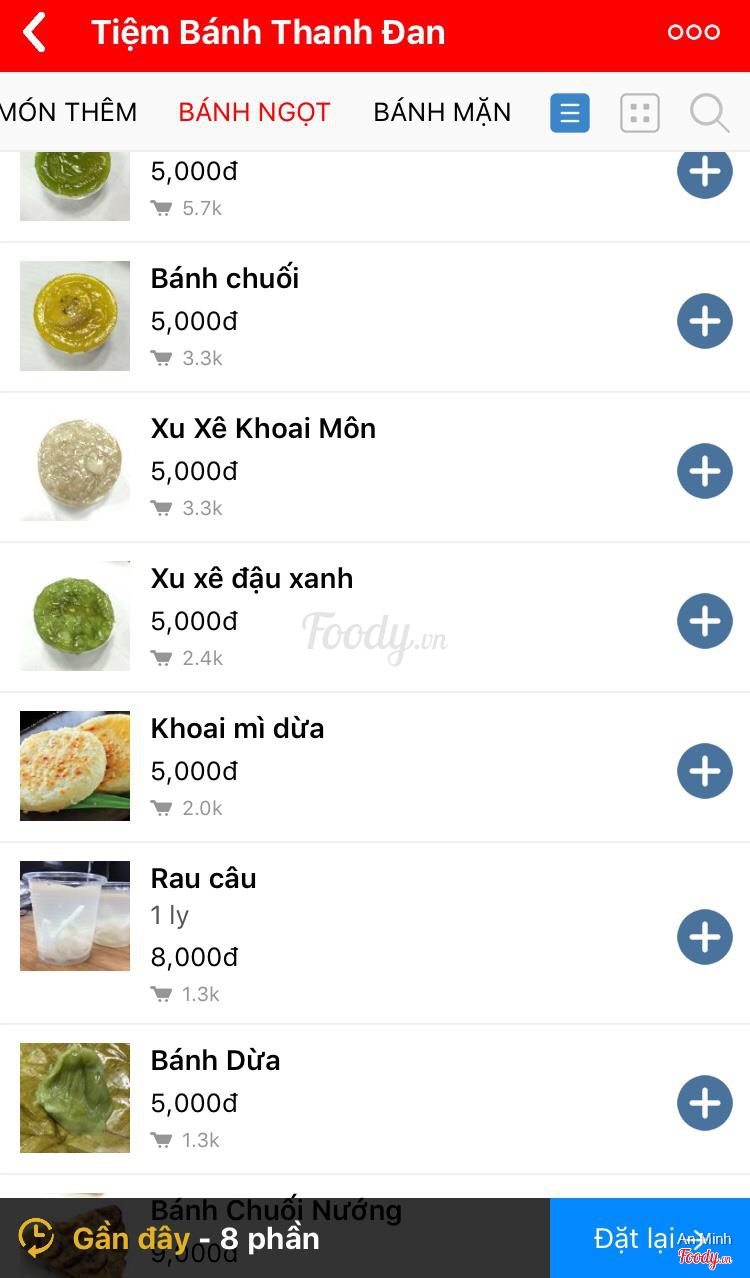View the Khoai mì dừa item
The width and height of the screenshot is (750, 1278).
coord(237,729)
